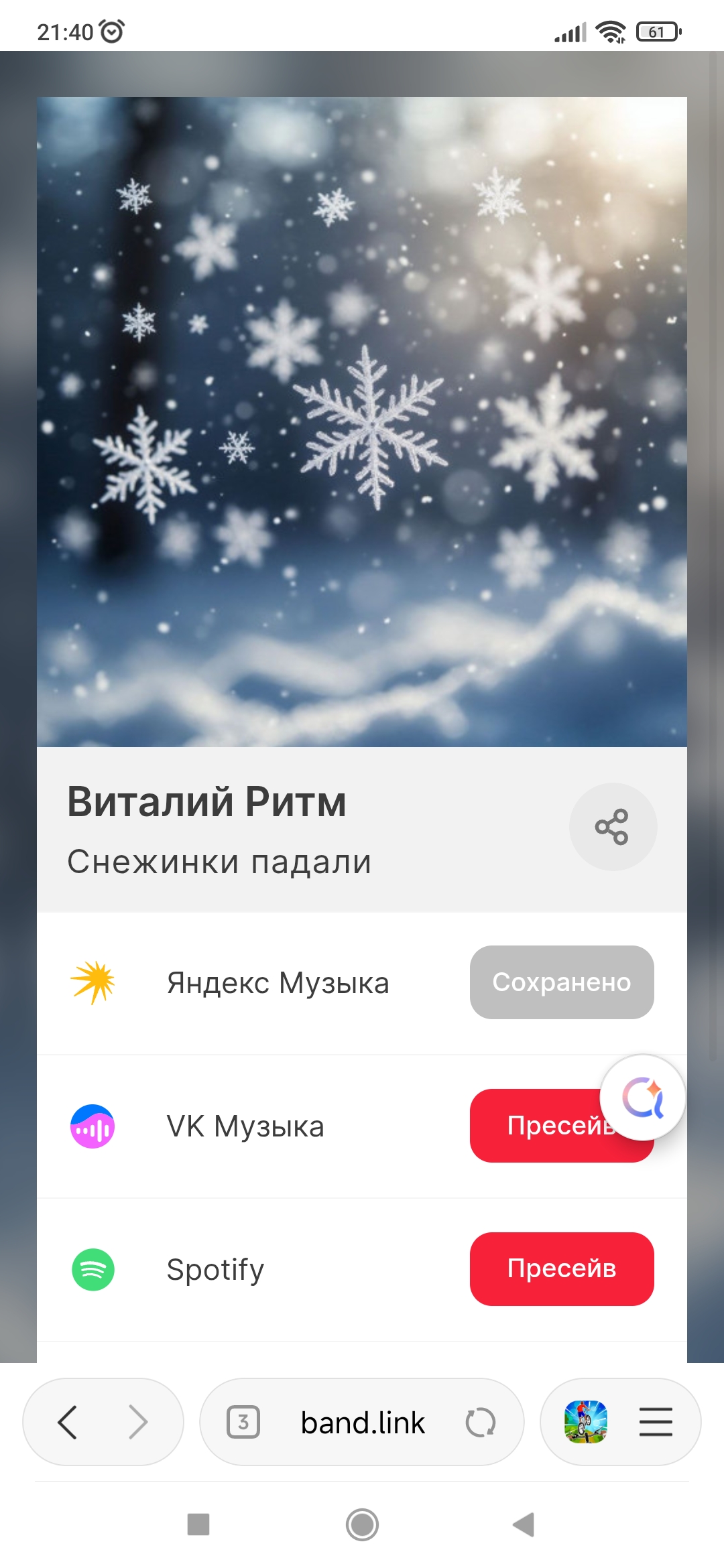Open the tab switcher showing 3 tabs
The width and height of the screenshot is (724, 1568).
tap(243, 1422)
